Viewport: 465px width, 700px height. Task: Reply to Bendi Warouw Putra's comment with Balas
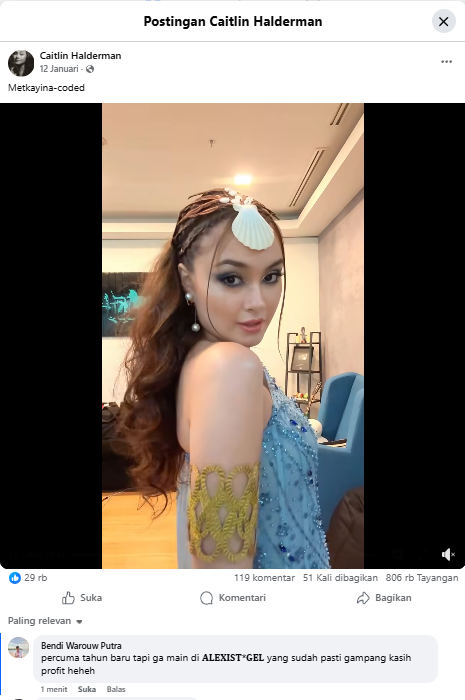(x=116, y=689)
